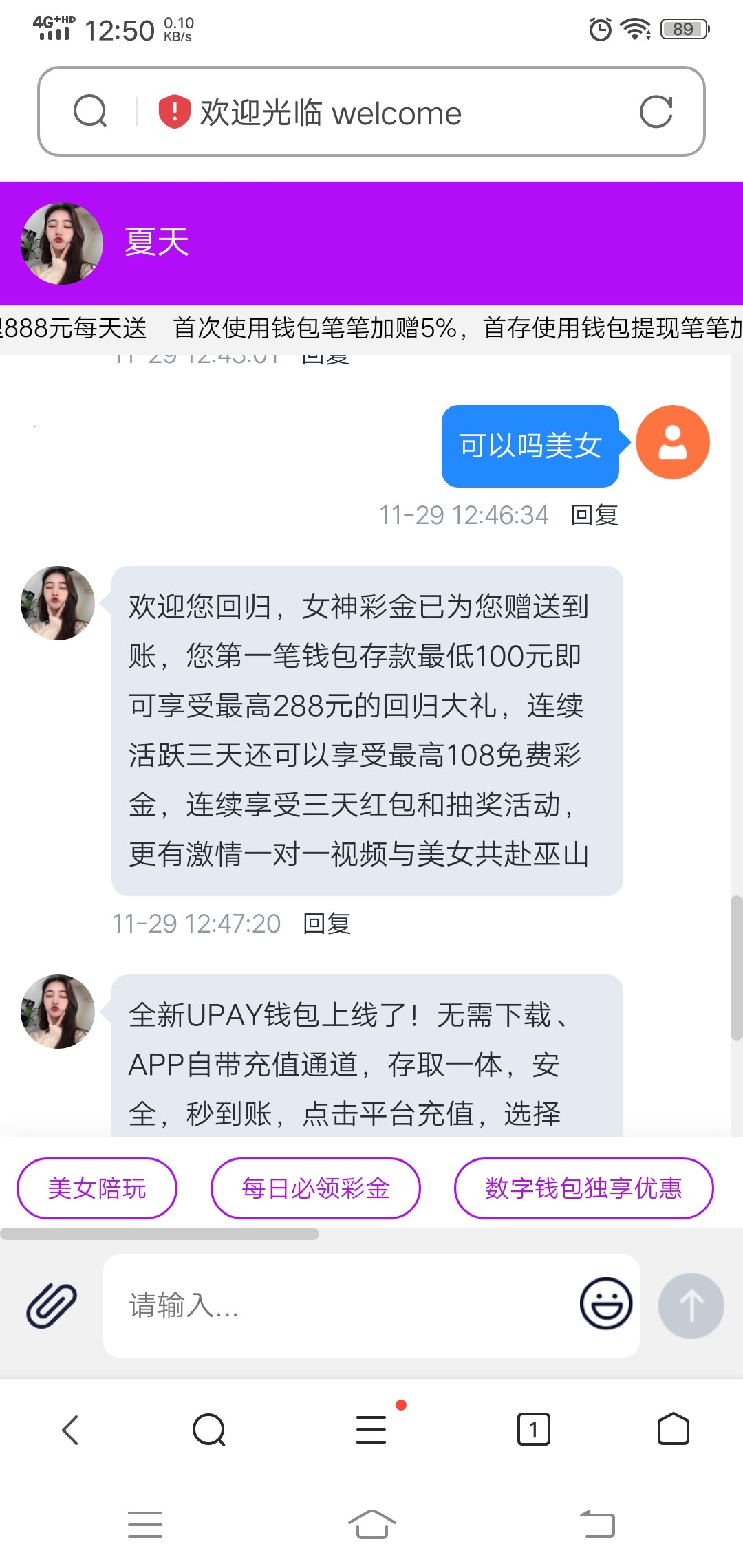743x1568 pixels.
Task: Tap the back arrow in the browser bar
Action: click(x=71, y=1429)
